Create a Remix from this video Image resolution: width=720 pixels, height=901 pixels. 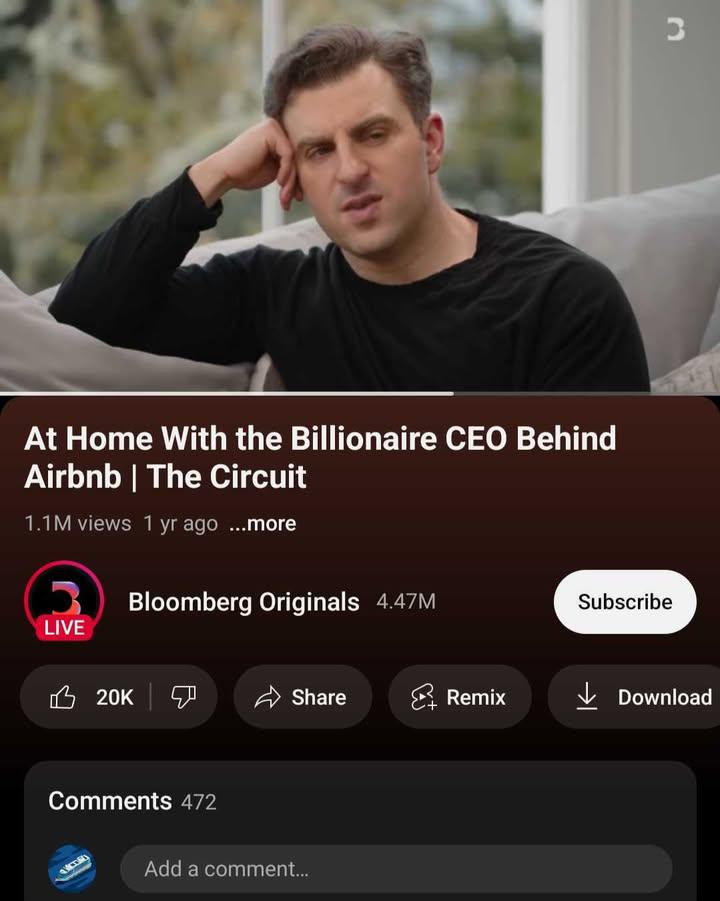tap(459, 697)
